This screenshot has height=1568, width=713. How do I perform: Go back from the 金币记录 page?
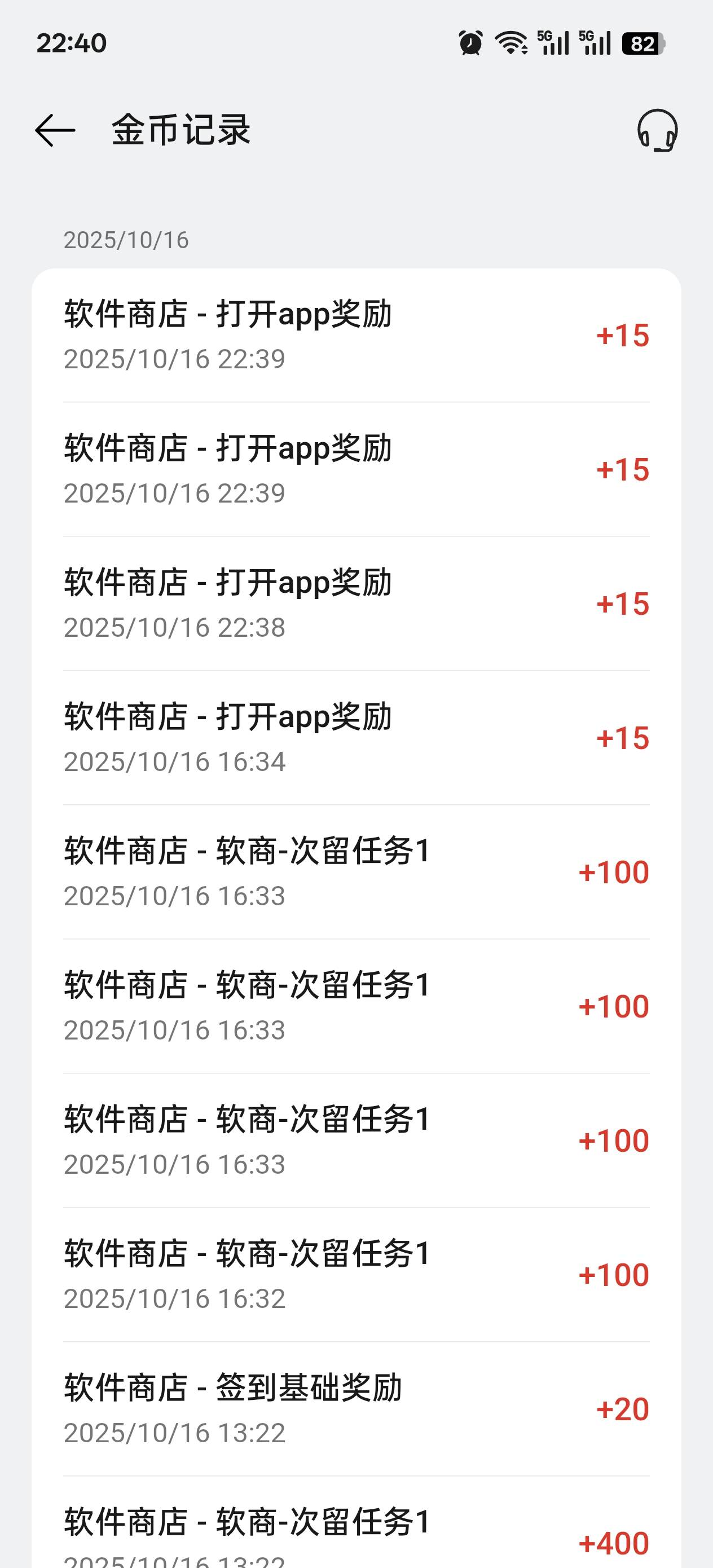point(55,130)
